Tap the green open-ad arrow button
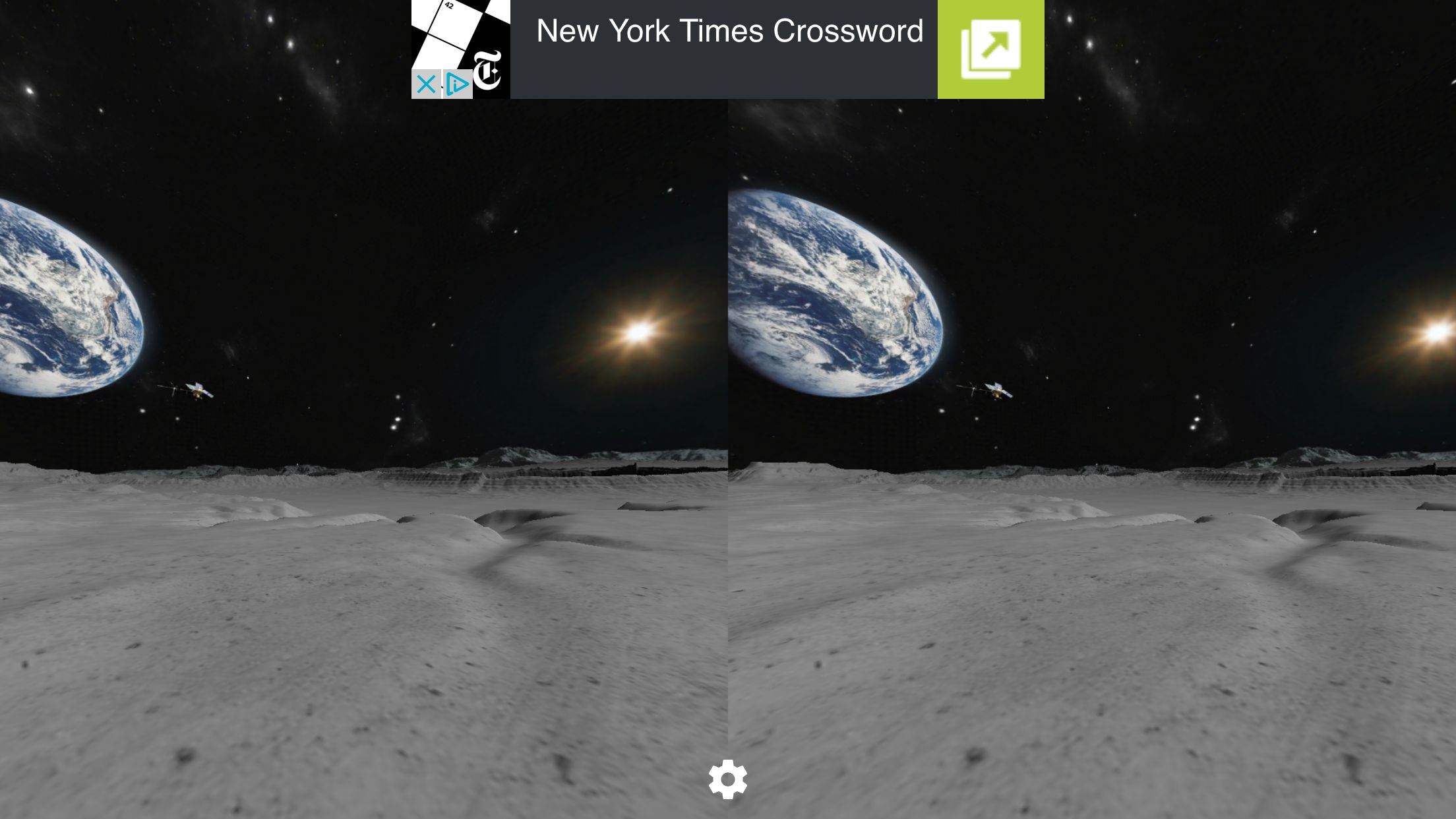Image resolution: width=1456 pixels, height=819 pixels. click(990, 49)
